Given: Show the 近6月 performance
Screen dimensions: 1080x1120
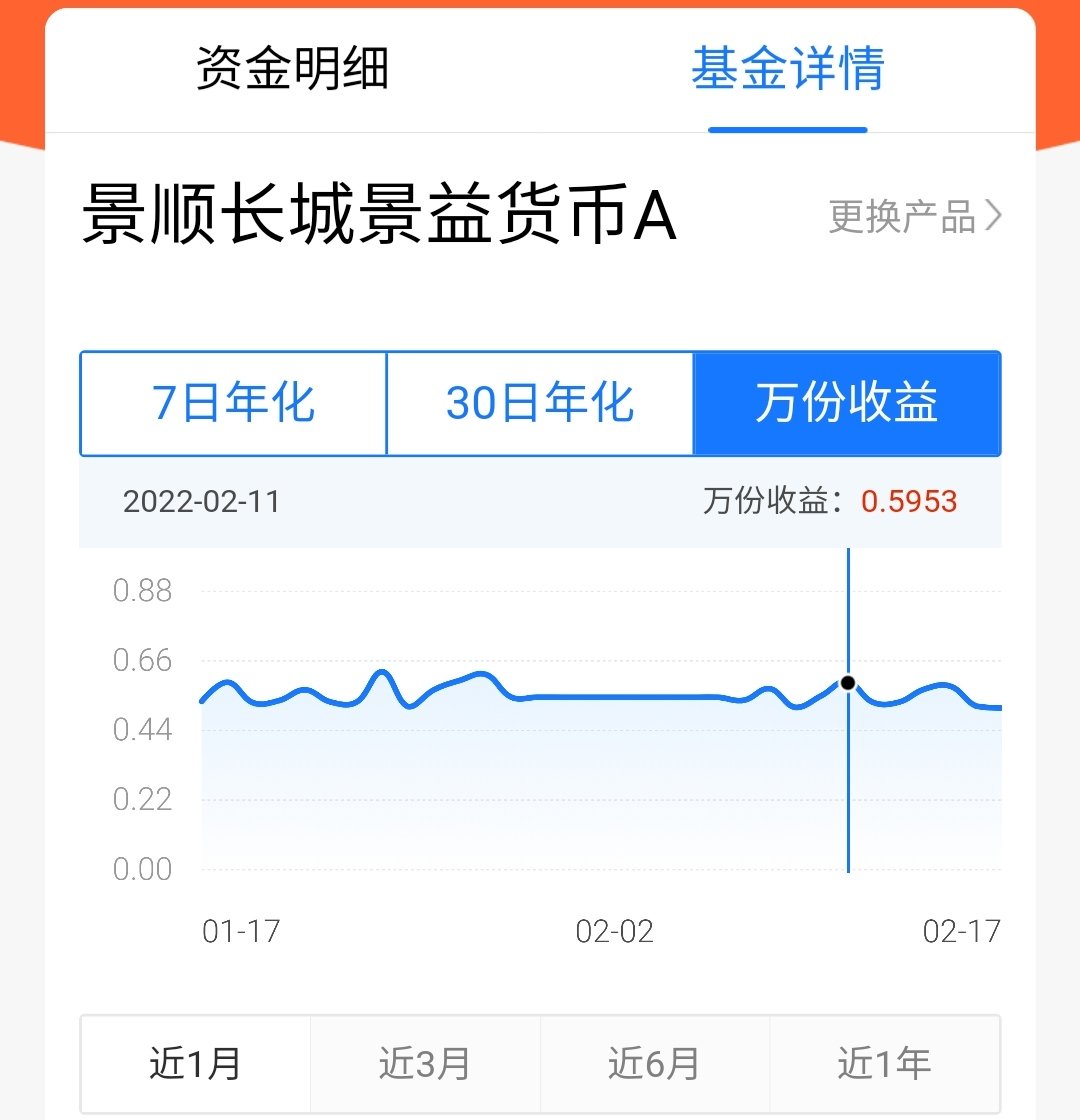Looking at the screenshot, I should tap(655, 1063).
